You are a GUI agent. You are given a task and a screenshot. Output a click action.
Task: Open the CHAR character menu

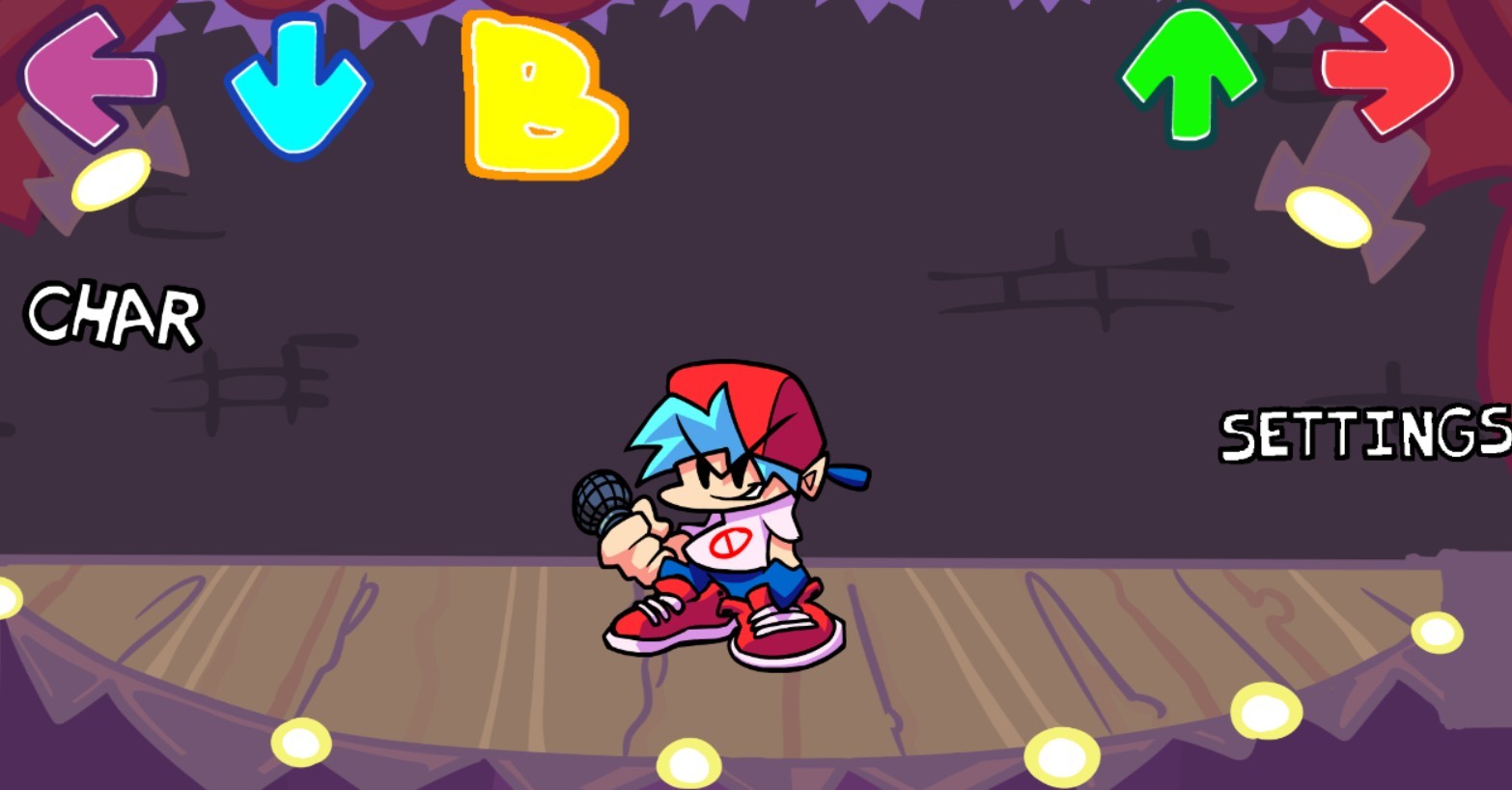[113, 315]
